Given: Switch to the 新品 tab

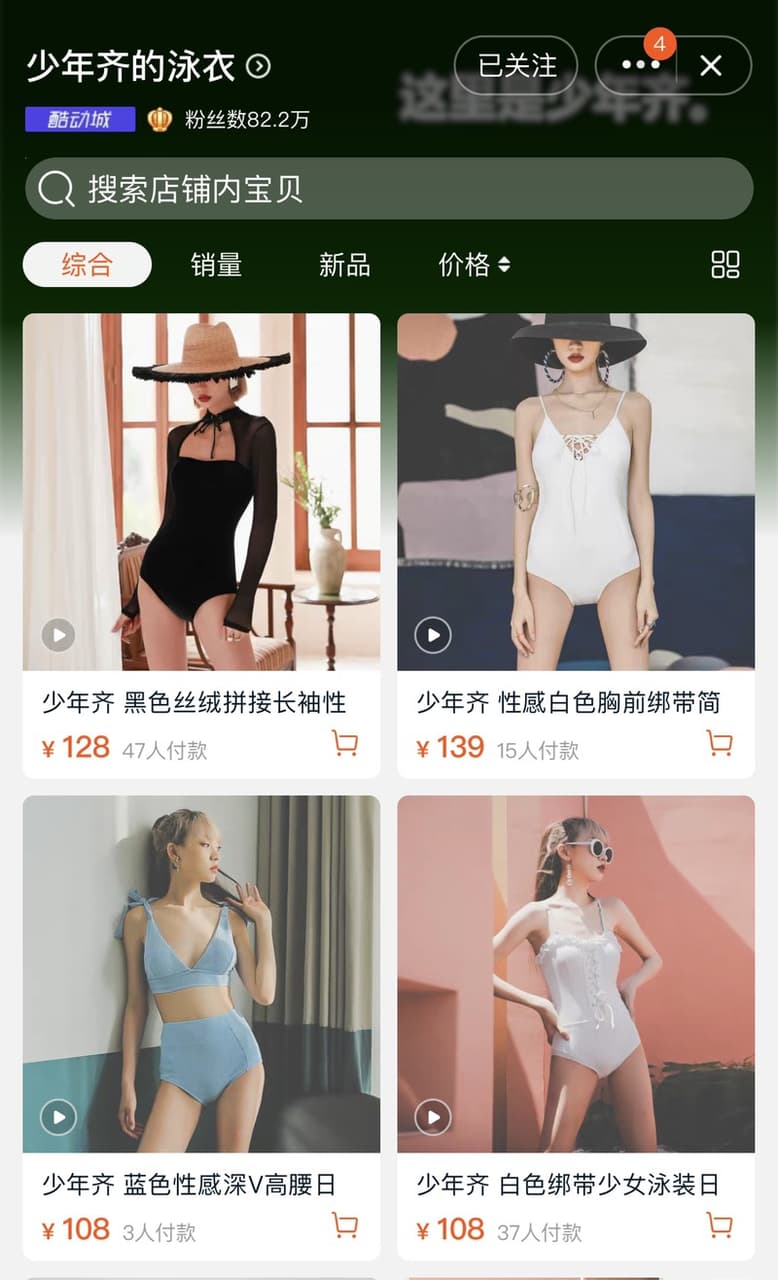Looking at the screenshot, I should point(344,265).
